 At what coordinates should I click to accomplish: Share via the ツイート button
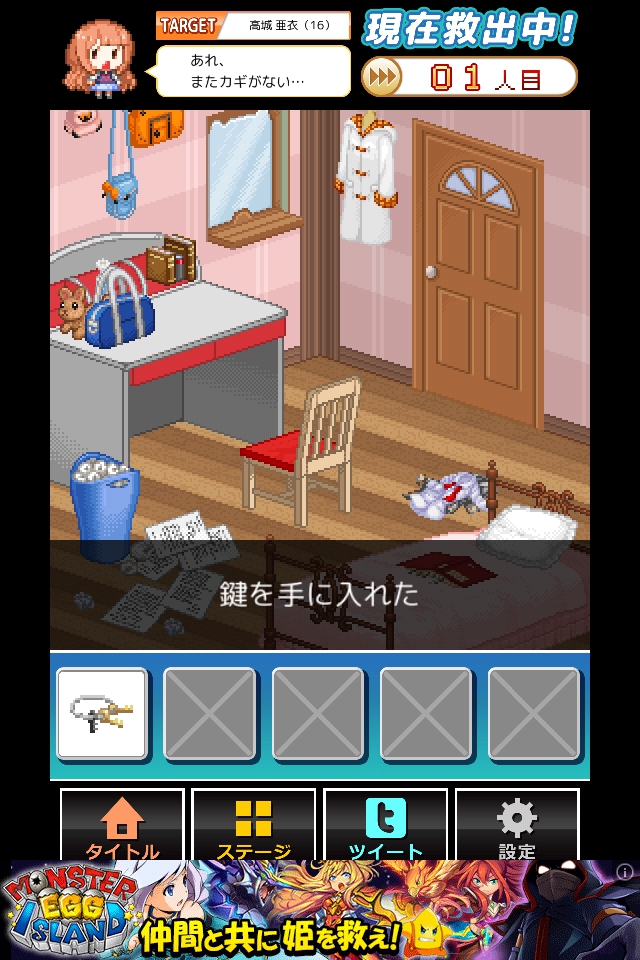pyautogui.click(x=385, y=826)
